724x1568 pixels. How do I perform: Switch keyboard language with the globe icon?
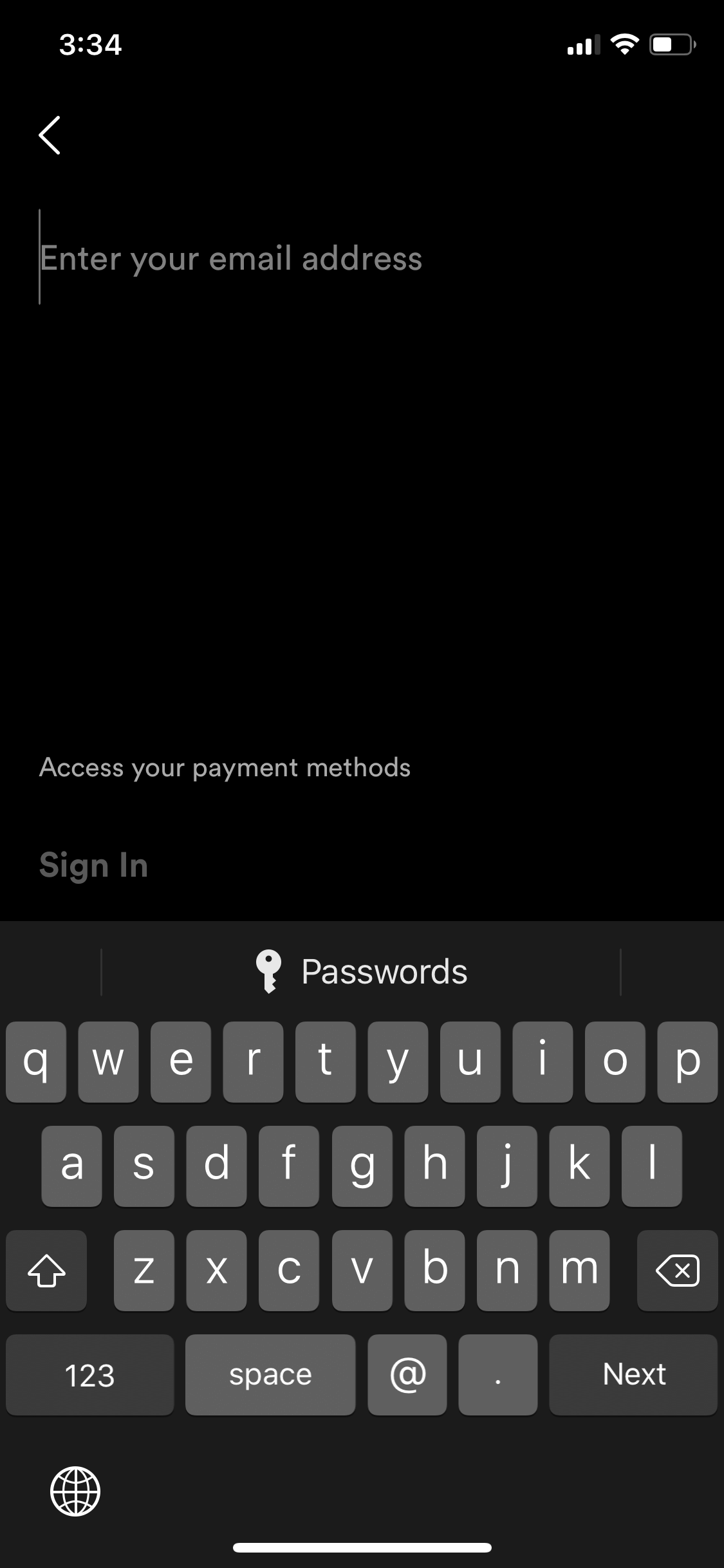coord(75,1491)
